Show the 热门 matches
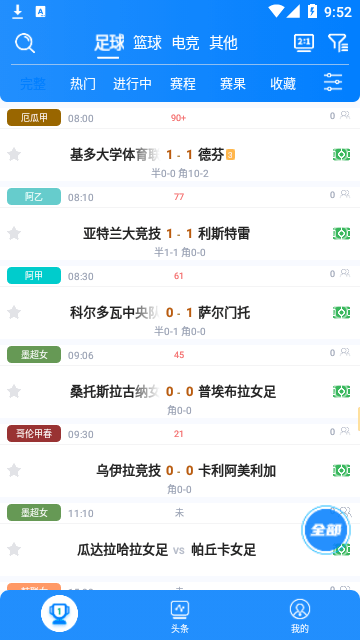The width and height of the screenshot is (360, 640). pyautogui.click(x=83, y=84)
